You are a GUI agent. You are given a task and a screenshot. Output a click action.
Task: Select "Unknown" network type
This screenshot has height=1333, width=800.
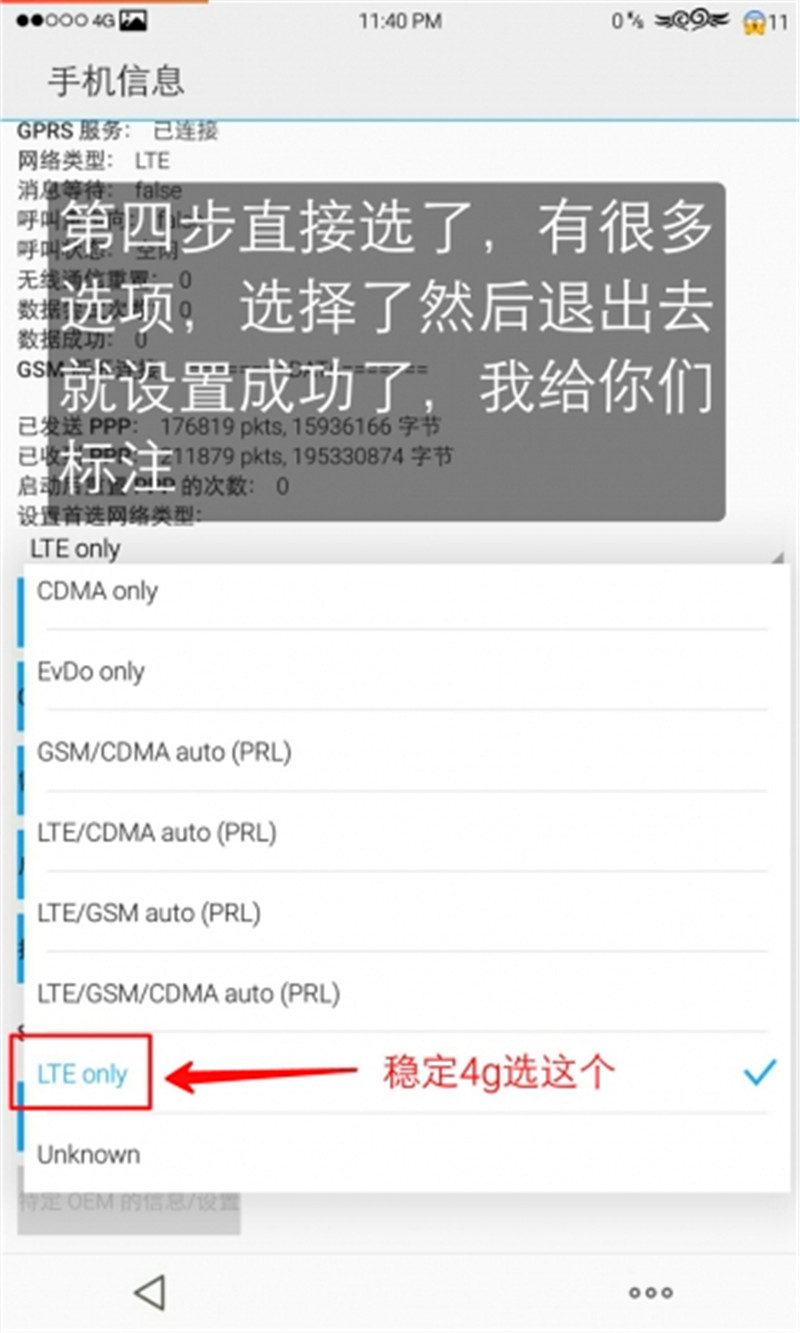click(87, 1154)
